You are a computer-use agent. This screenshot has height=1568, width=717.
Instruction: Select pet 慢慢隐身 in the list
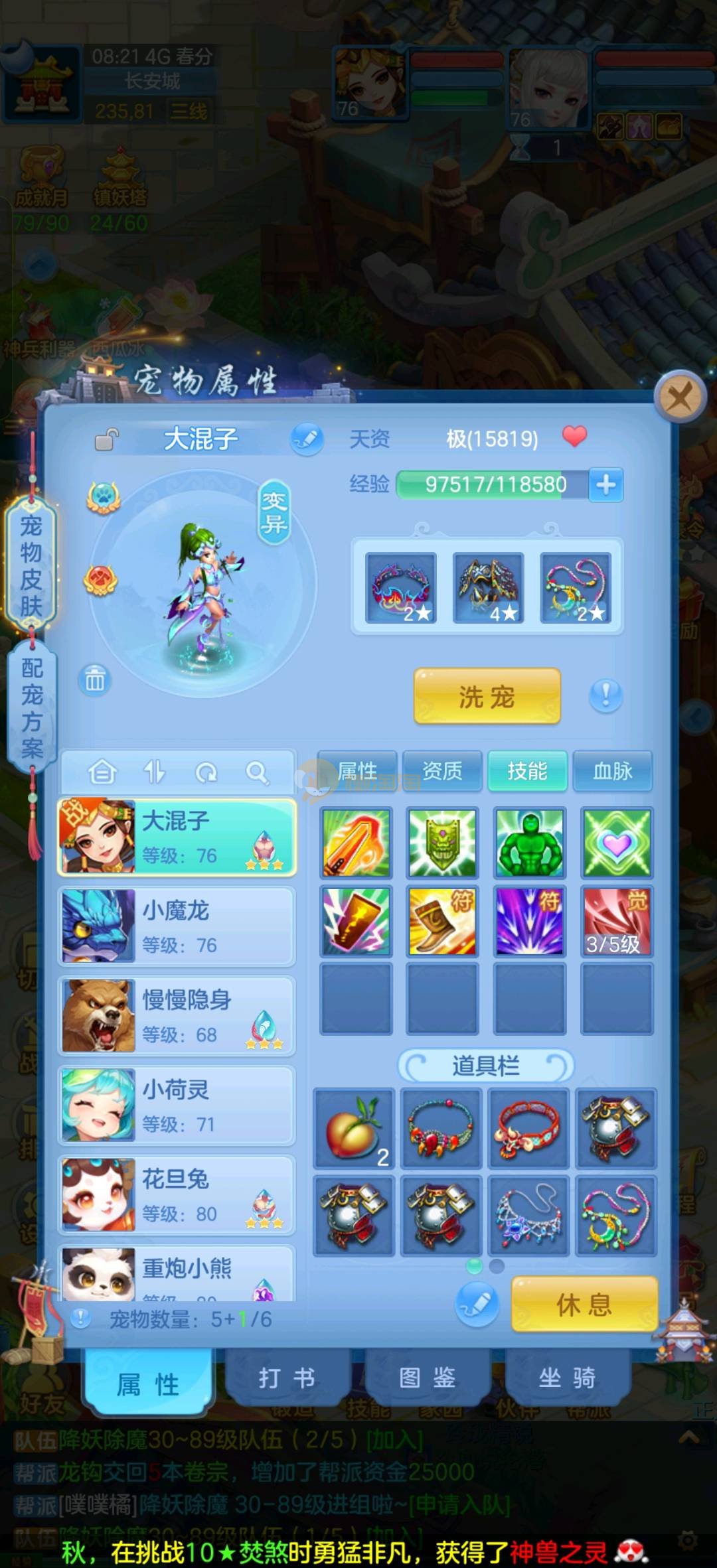[177, 1016]
